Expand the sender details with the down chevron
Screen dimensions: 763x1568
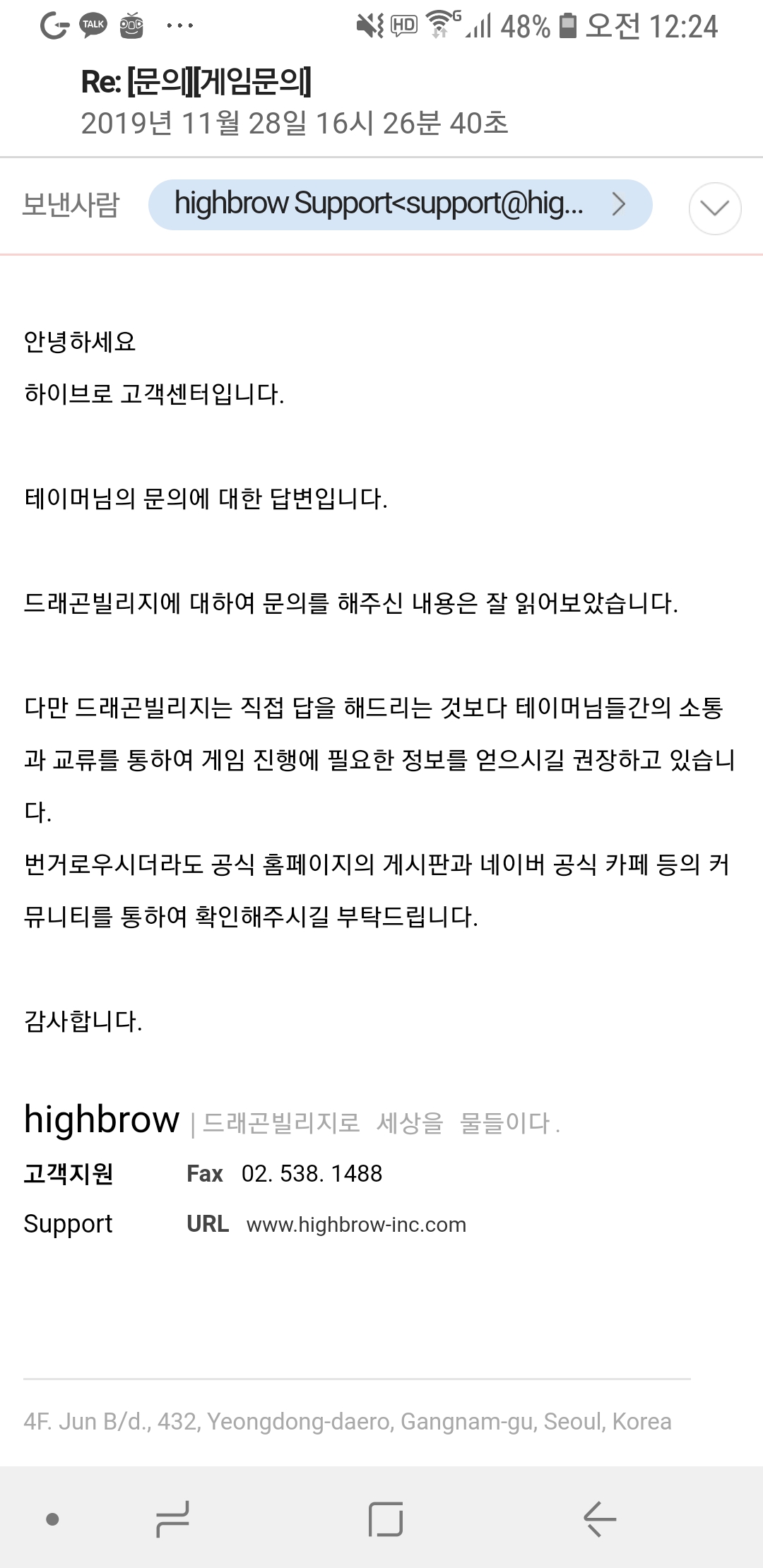(714, 208)
